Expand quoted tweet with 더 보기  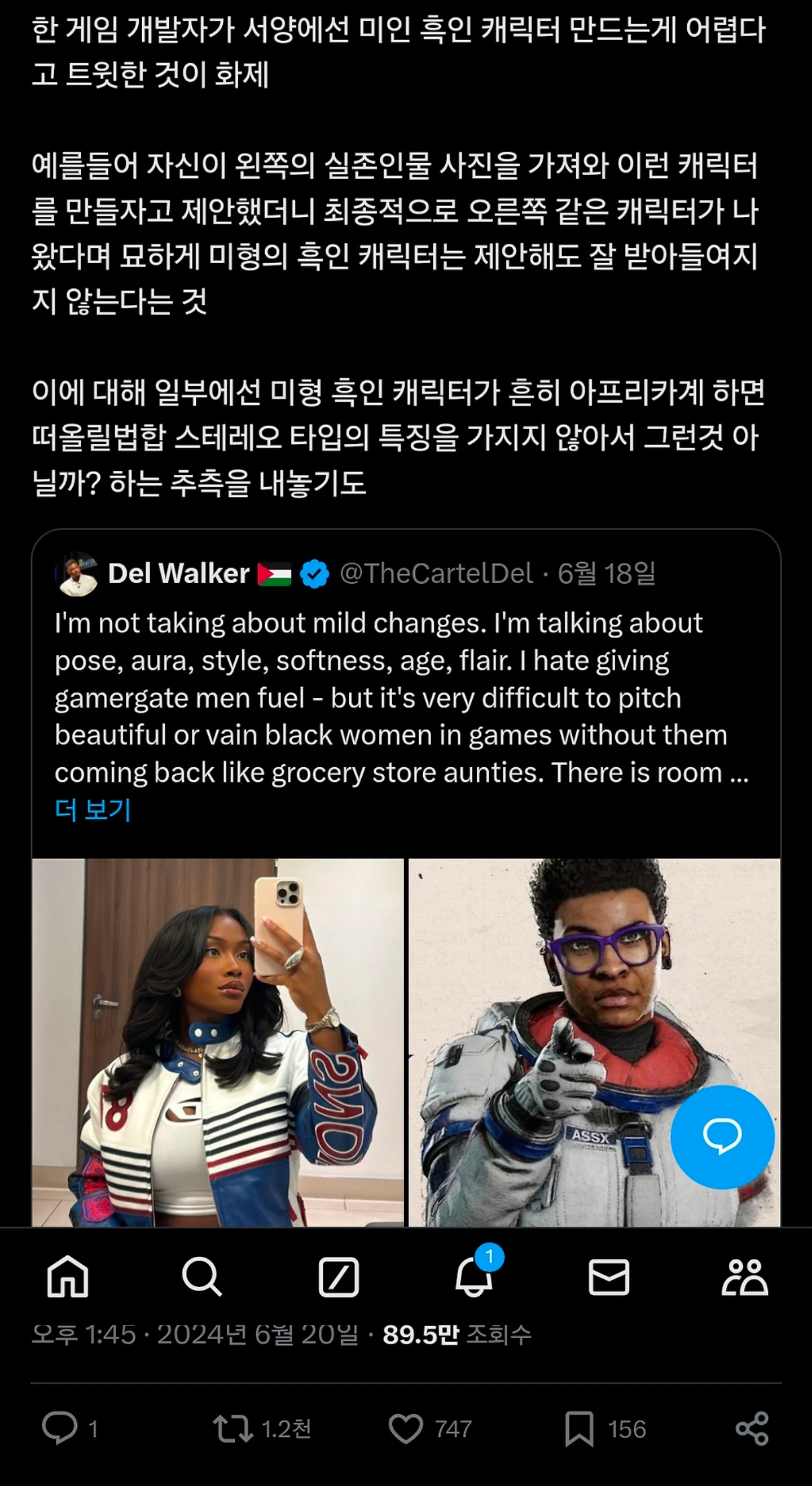93,810
